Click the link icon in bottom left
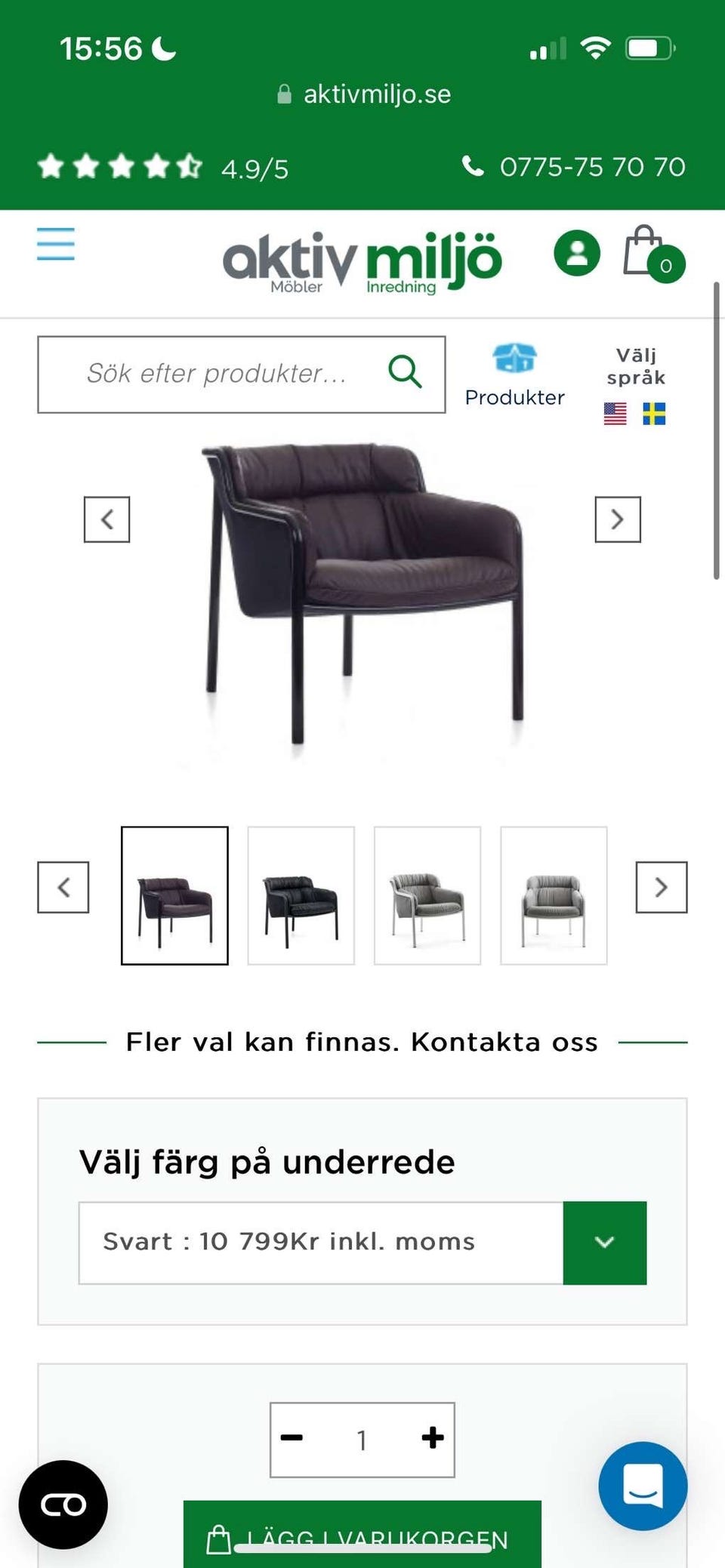Viewport: 725px width, 1568px height. [x=63, y=1504]
